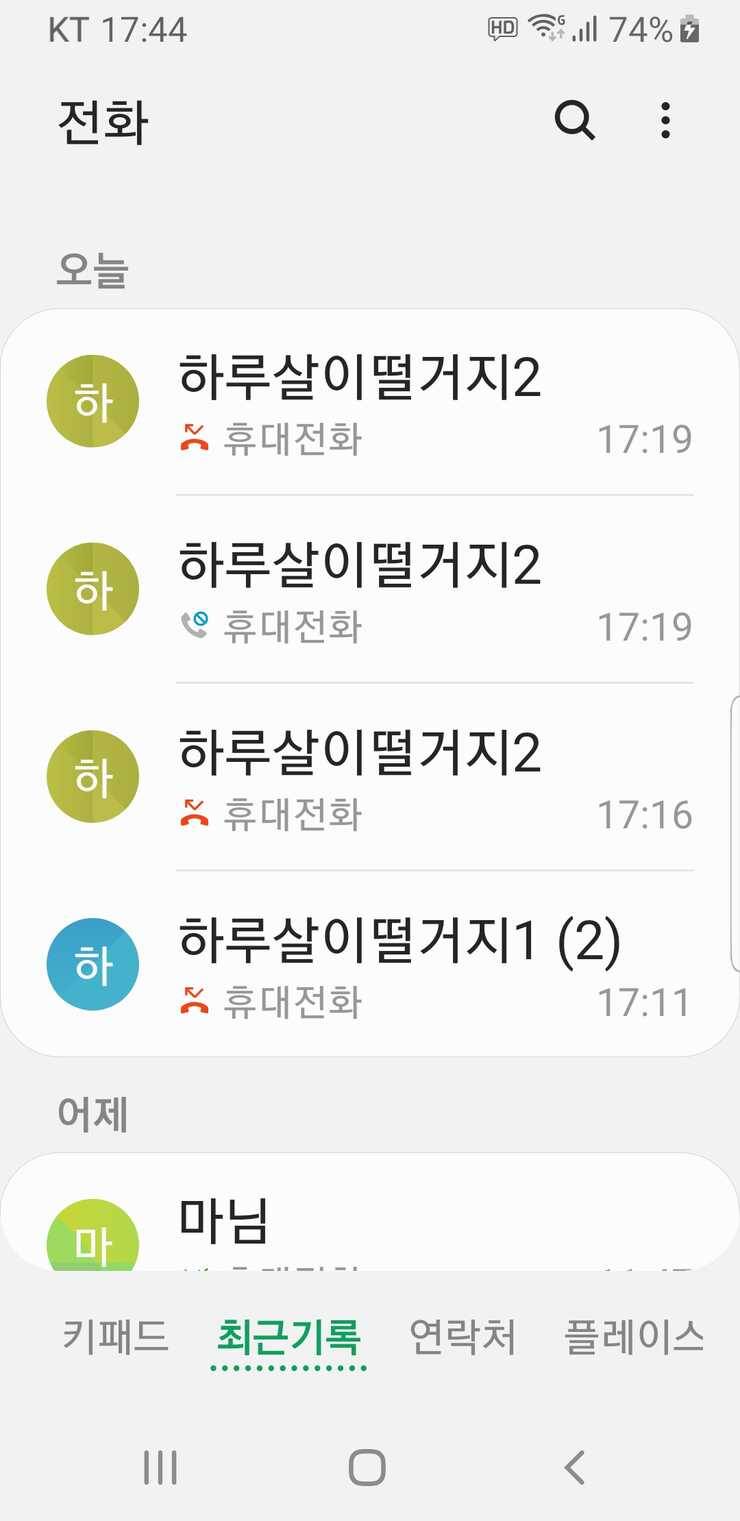This screenshot has height=1521, width=740.
Task: Select the 최근기록 tab
Action: pyautogui.click(x=289, y=1336)
